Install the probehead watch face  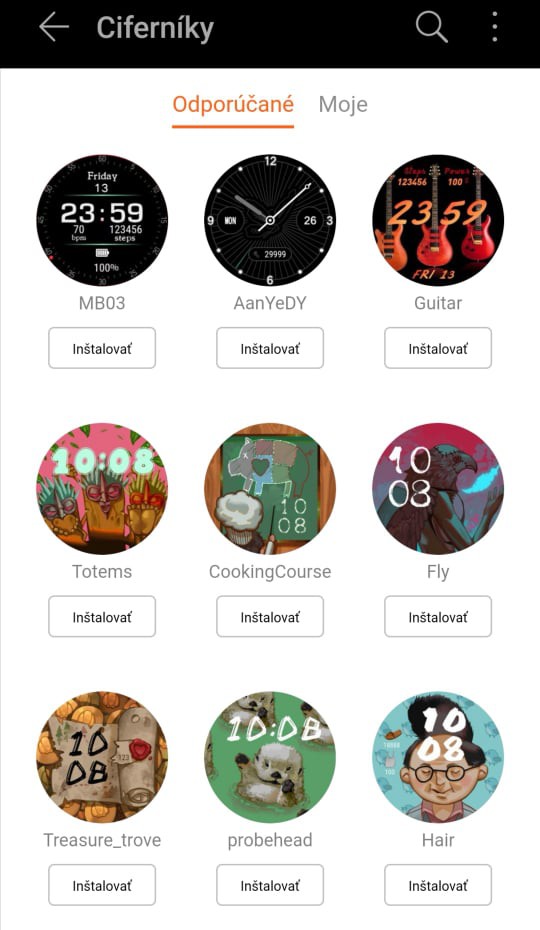[x=270, y=885]
